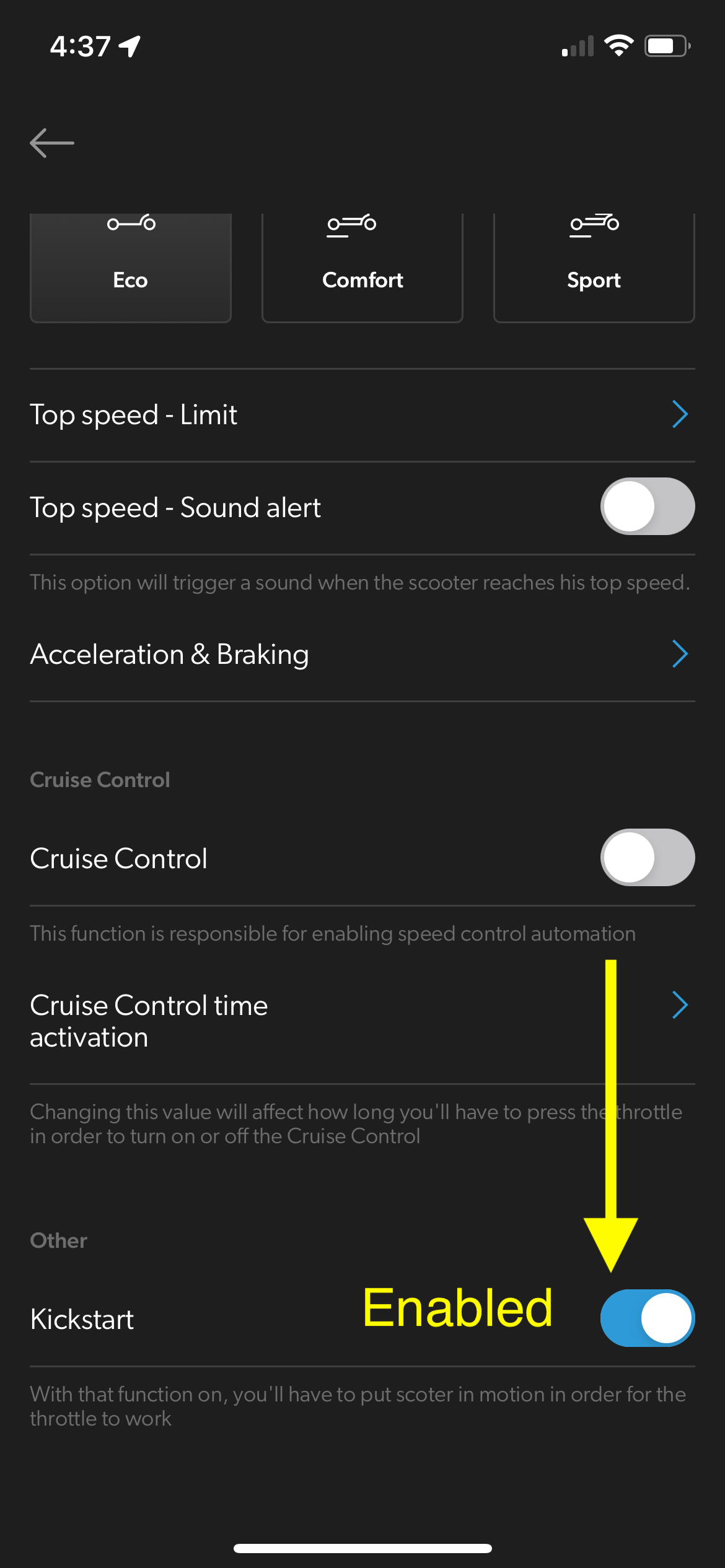Open Acceleration & Braking settings
This screenshot has height=1568, width=725.
(x=362, y=655)
